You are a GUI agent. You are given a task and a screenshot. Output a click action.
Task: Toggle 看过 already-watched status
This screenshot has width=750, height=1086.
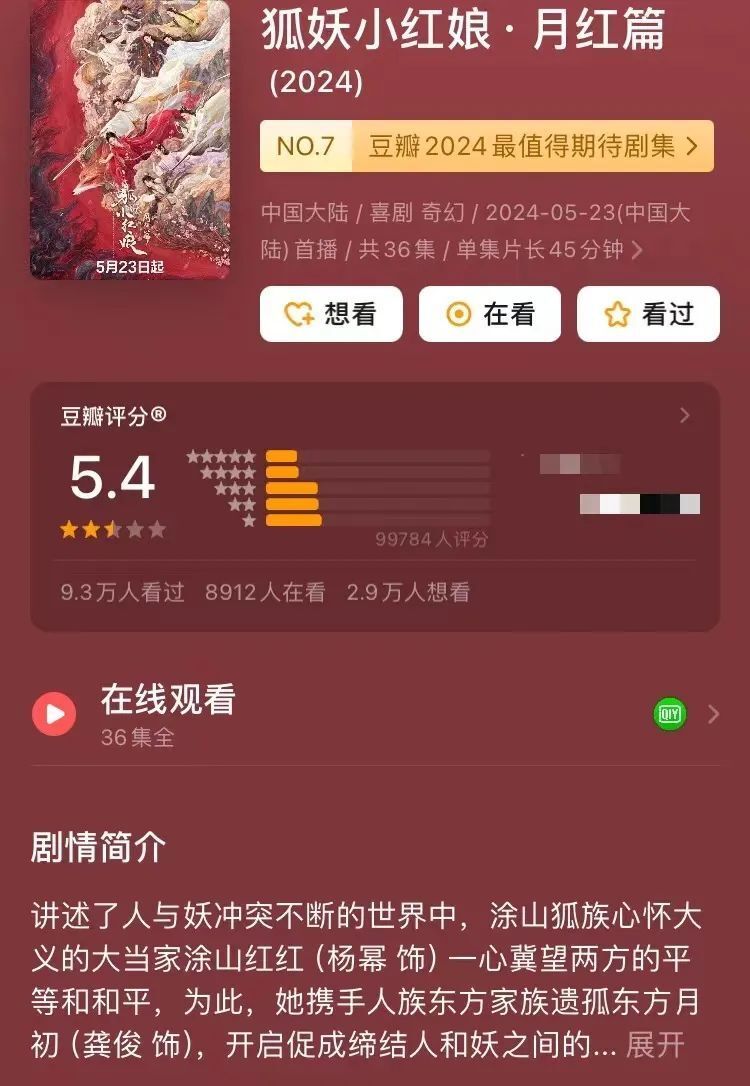click(647, 313)
